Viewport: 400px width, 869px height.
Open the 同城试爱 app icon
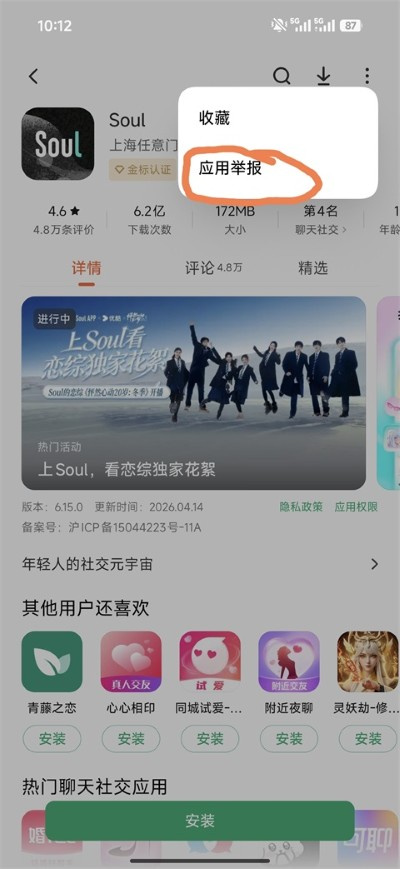[x=210, y=662]
